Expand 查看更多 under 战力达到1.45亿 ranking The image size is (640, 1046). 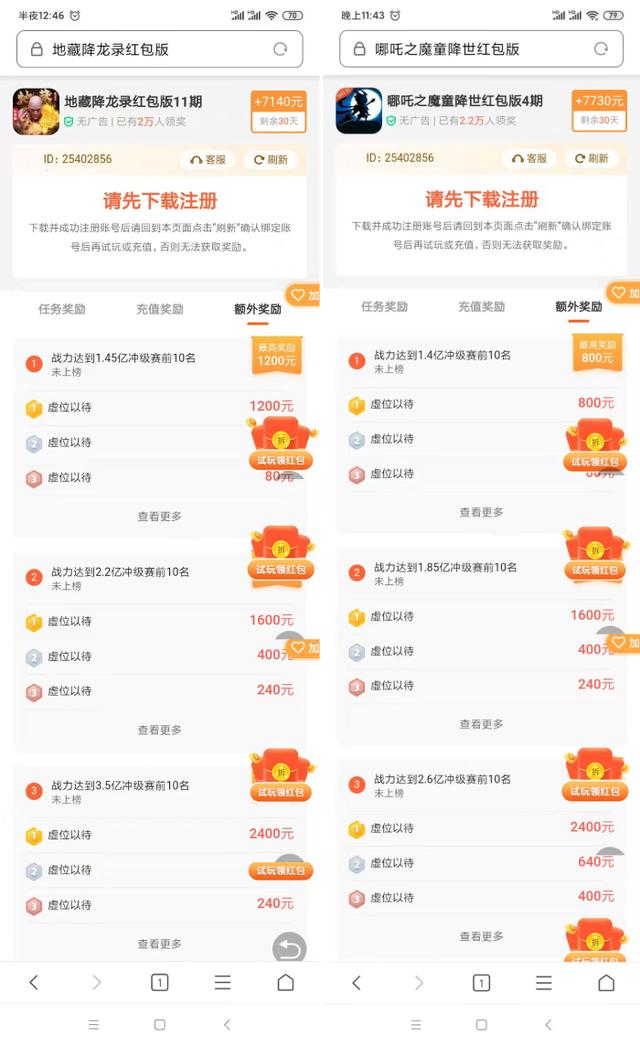click(x=159, y=516)
